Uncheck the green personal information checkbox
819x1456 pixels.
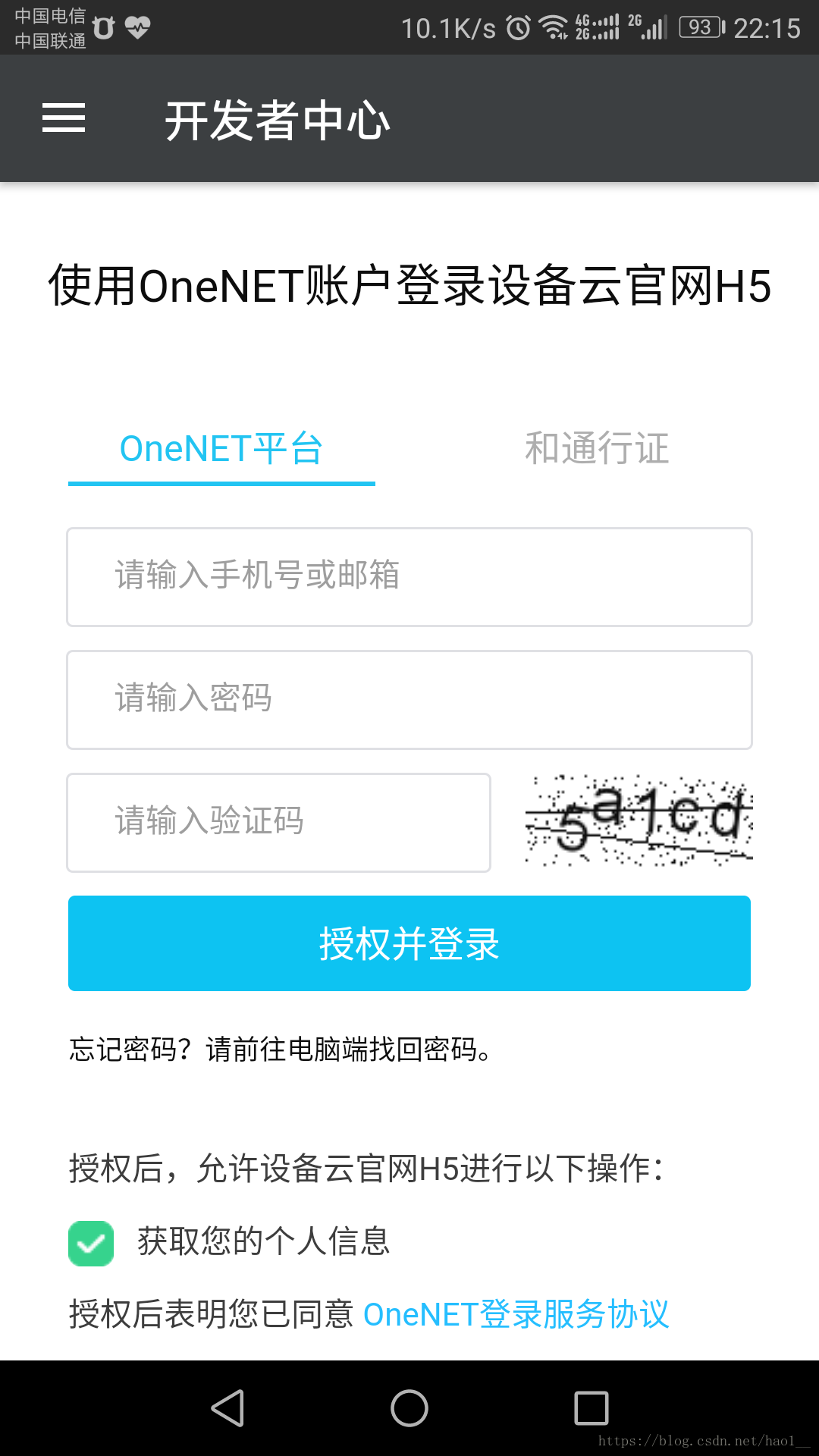click(x=91, y=1242)
